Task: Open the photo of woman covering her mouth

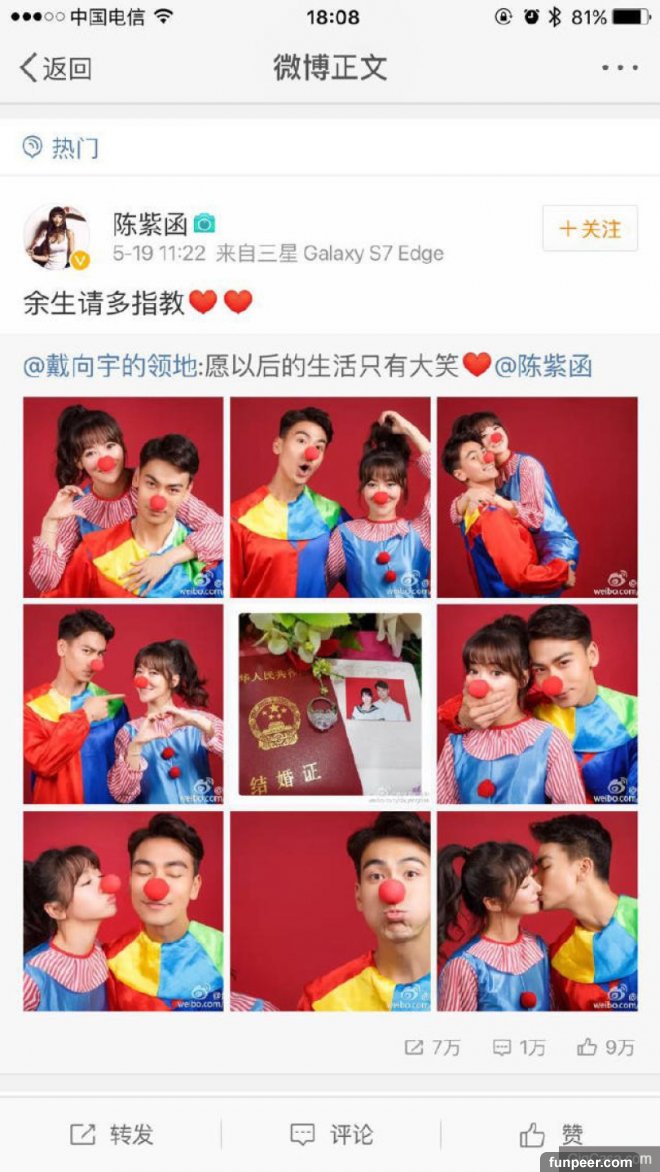Action: pos(537,703)
